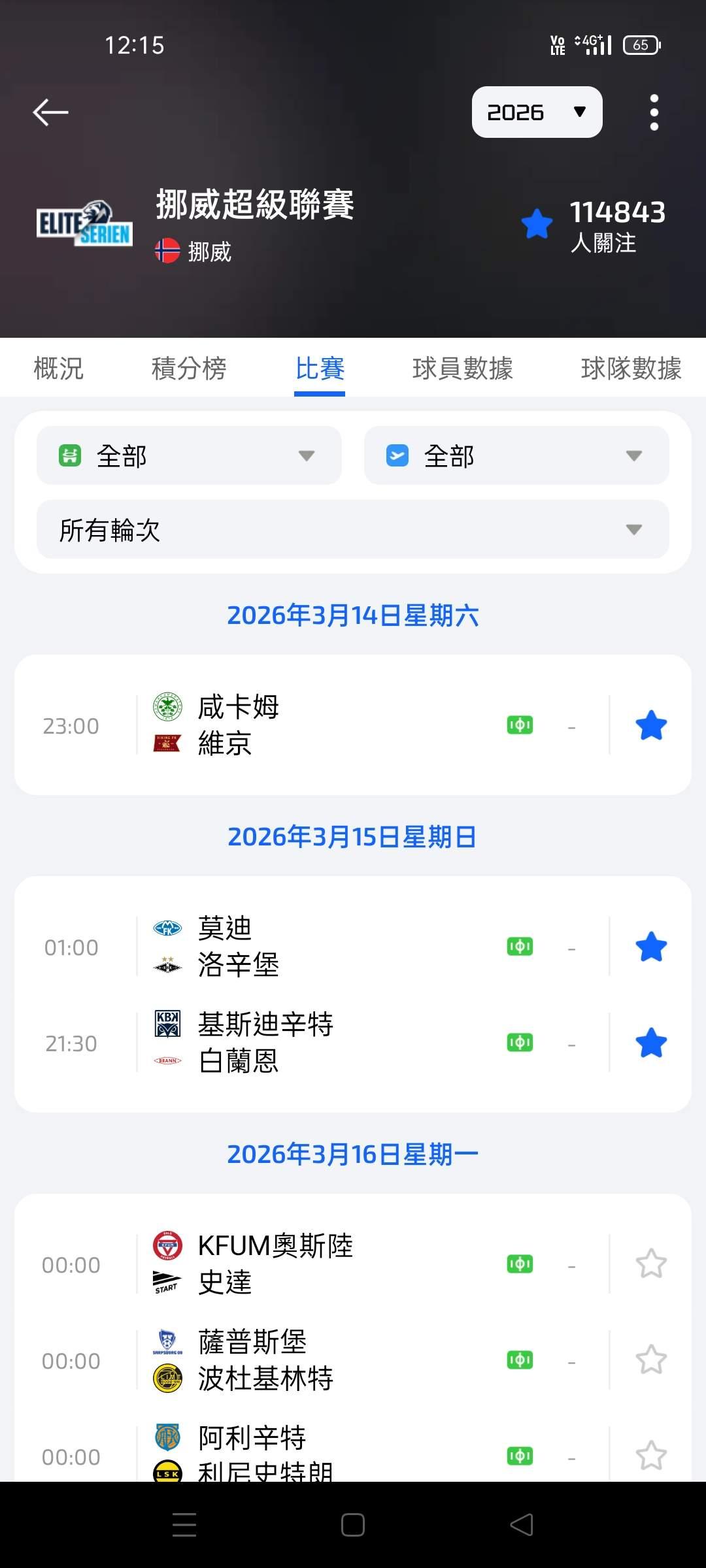This screenshot has width=706, height=1568.
Task: Open recent apps from navigation bar
Action: pyautogui.click(x=184, y=1526)
